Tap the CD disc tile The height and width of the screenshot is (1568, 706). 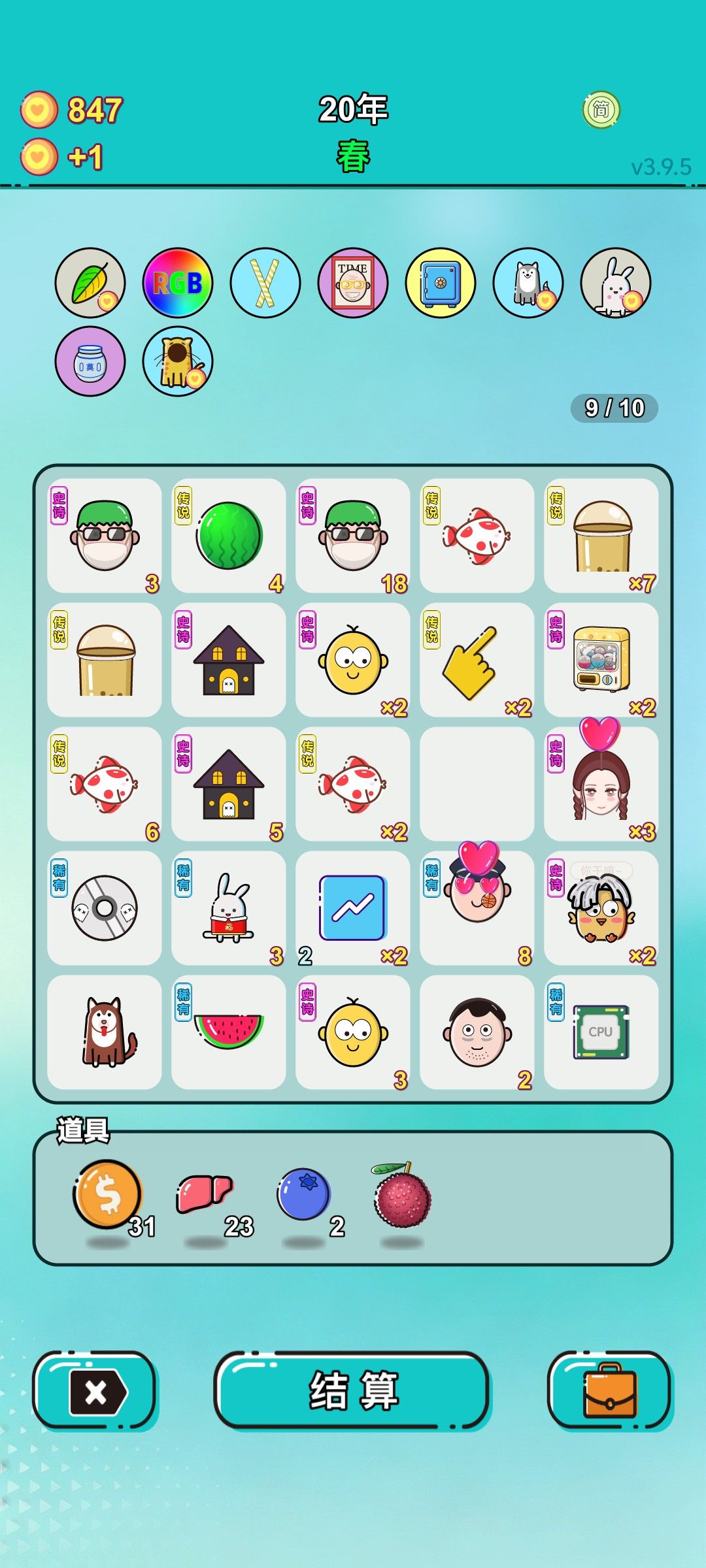click(105, 908)
